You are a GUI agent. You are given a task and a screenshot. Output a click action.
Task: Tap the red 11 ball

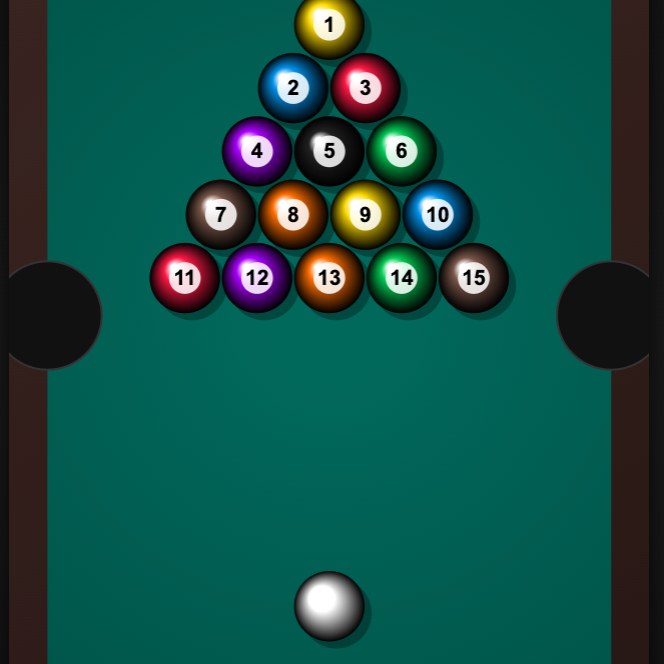(x=185, y=278)
